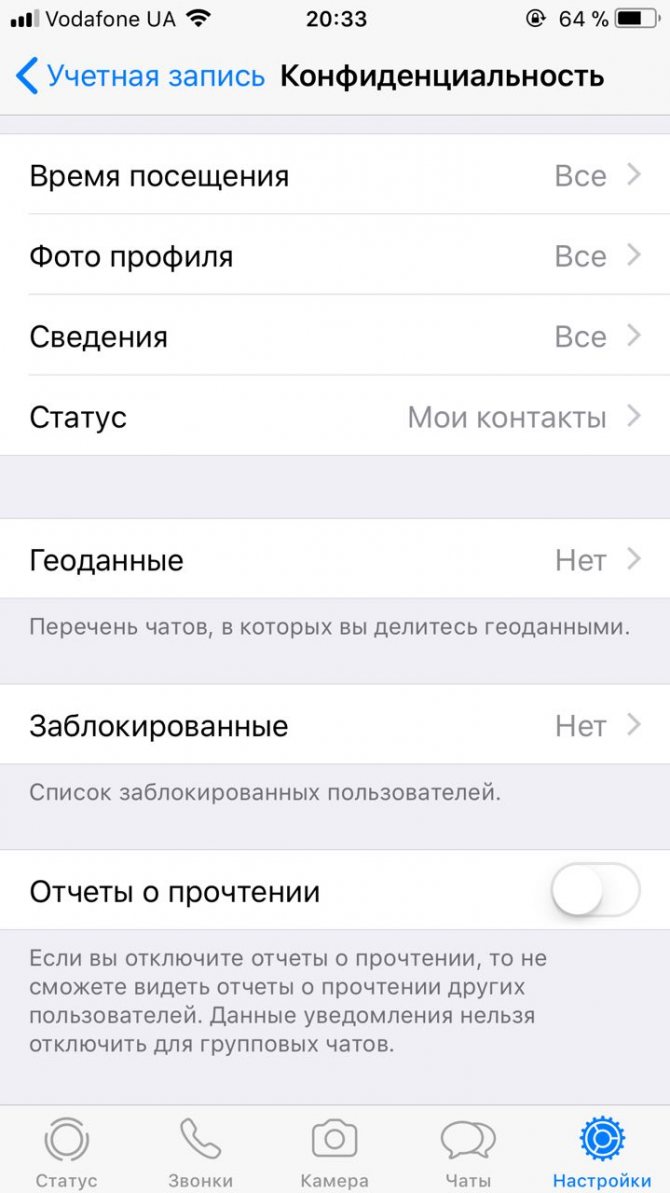Viewport: 670px width, 1193px height.
Task: View the Заблокированные list
Action: click(x=335, y=725)
